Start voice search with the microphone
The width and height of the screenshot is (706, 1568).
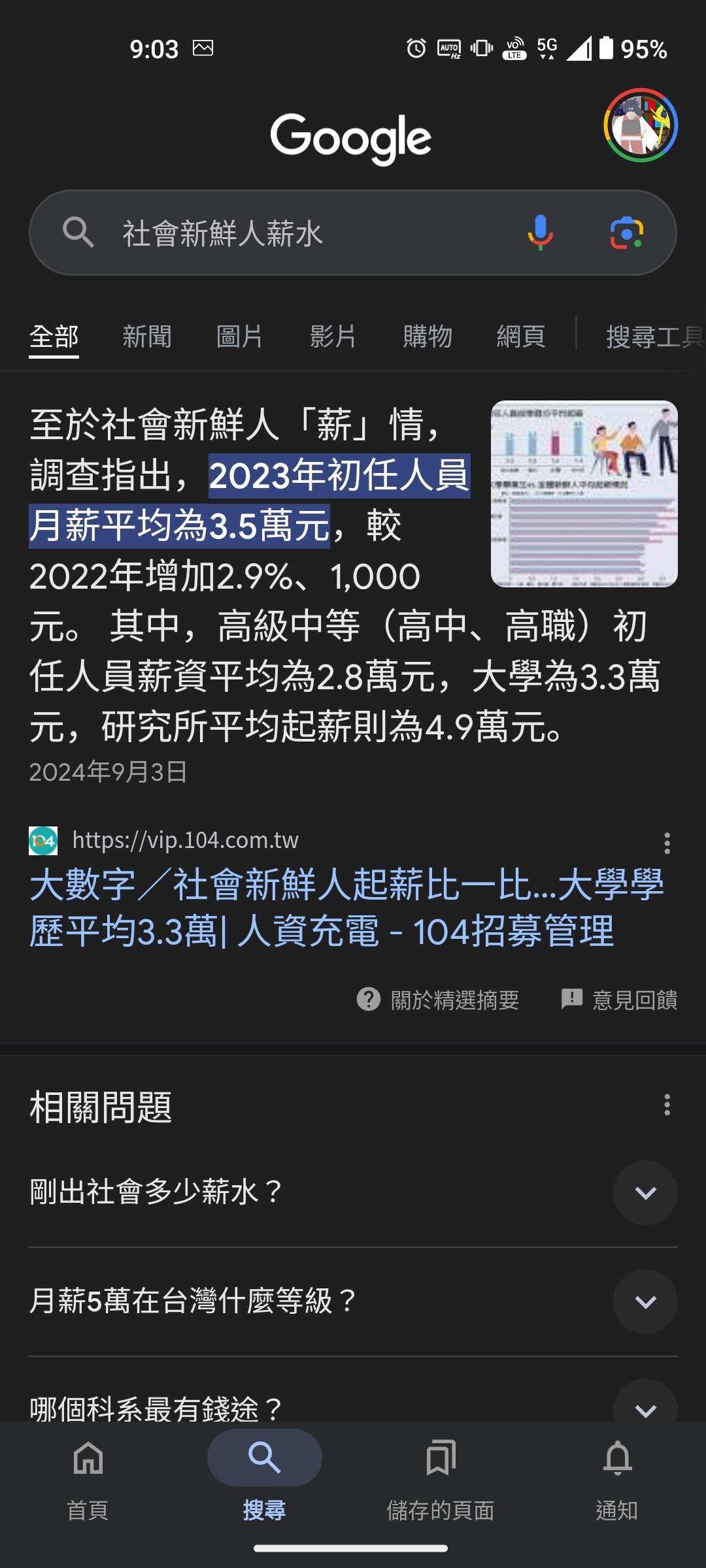(x=540, y=233)
